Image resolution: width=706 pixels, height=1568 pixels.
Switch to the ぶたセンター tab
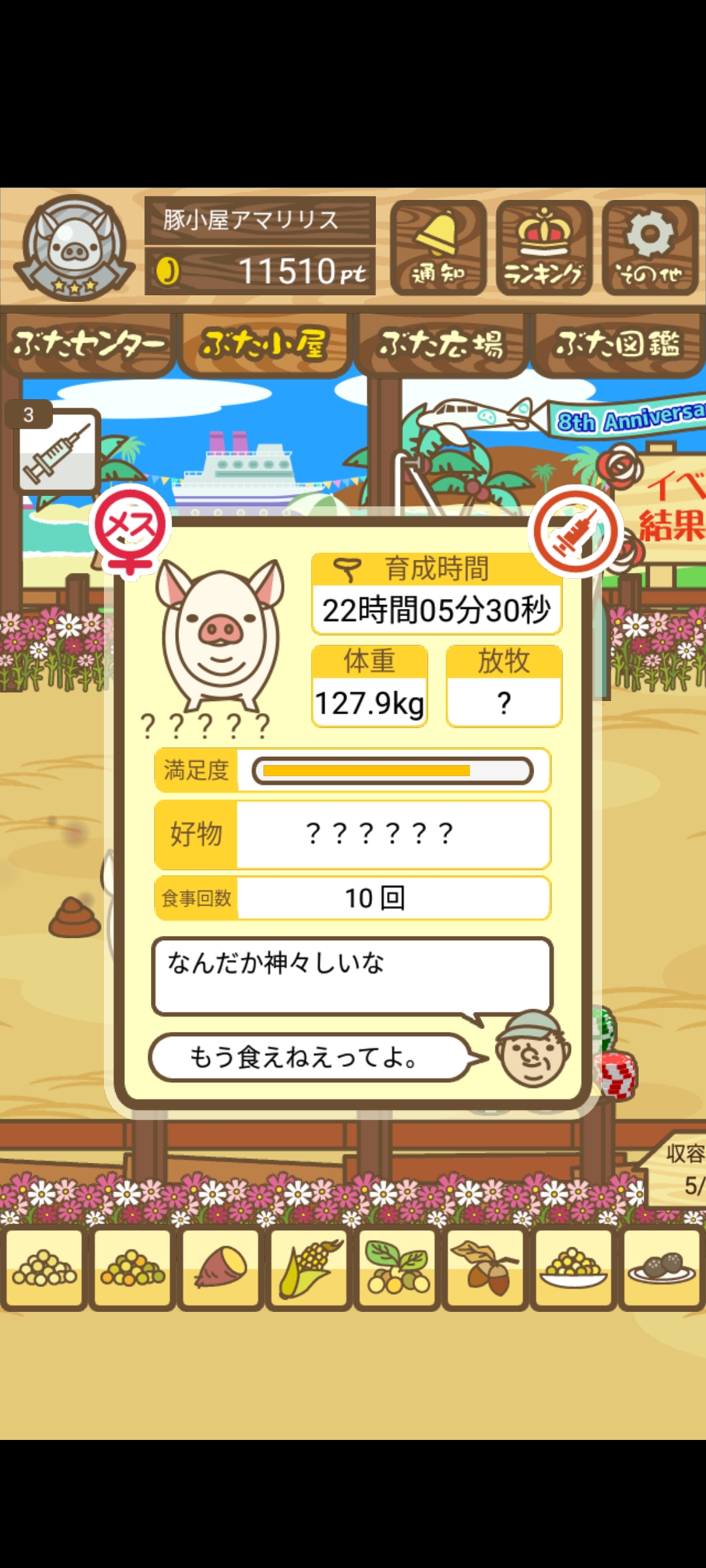pos(88,344)
